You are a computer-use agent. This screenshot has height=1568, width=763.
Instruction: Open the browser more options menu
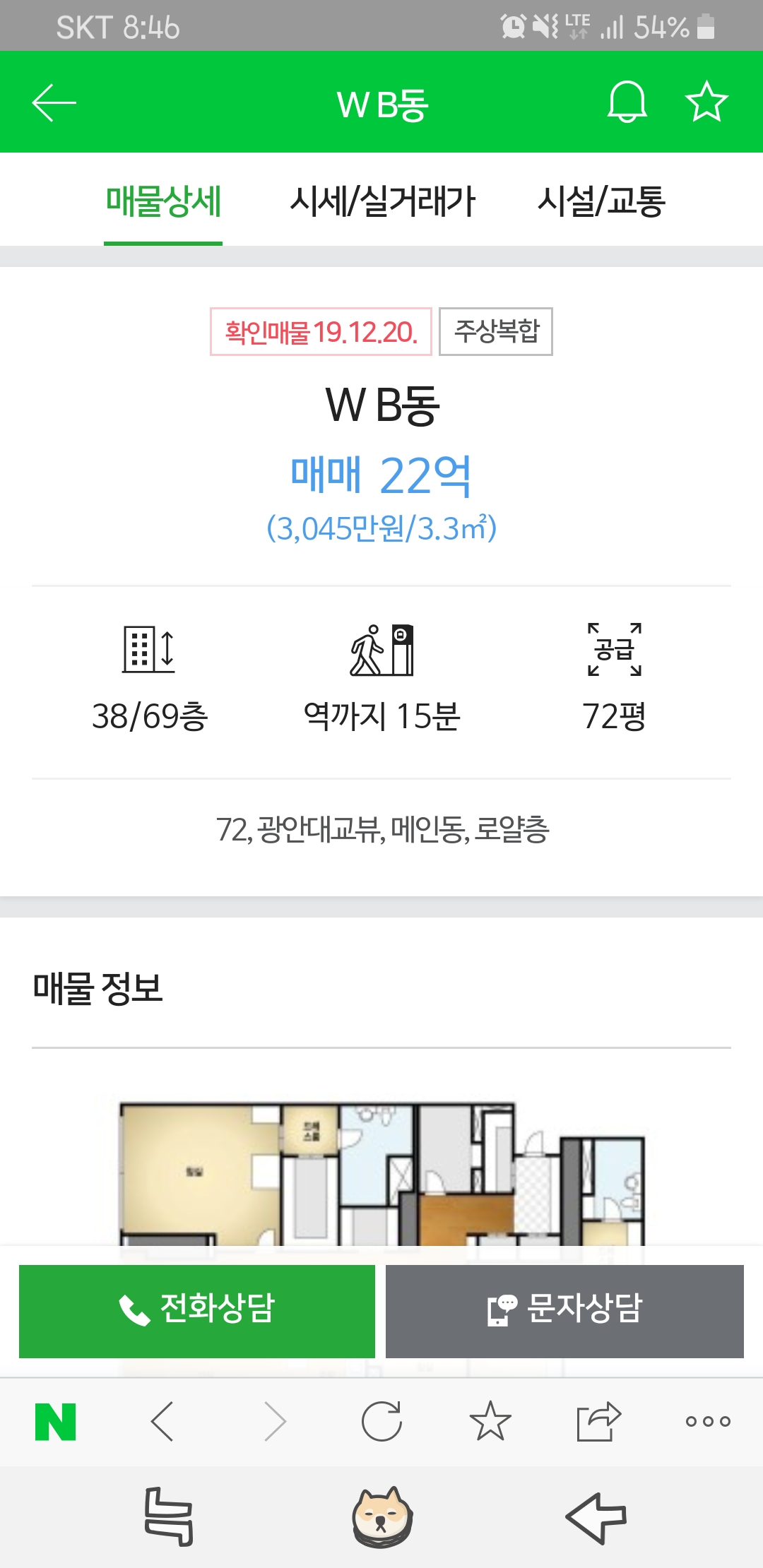(707, 1421)
